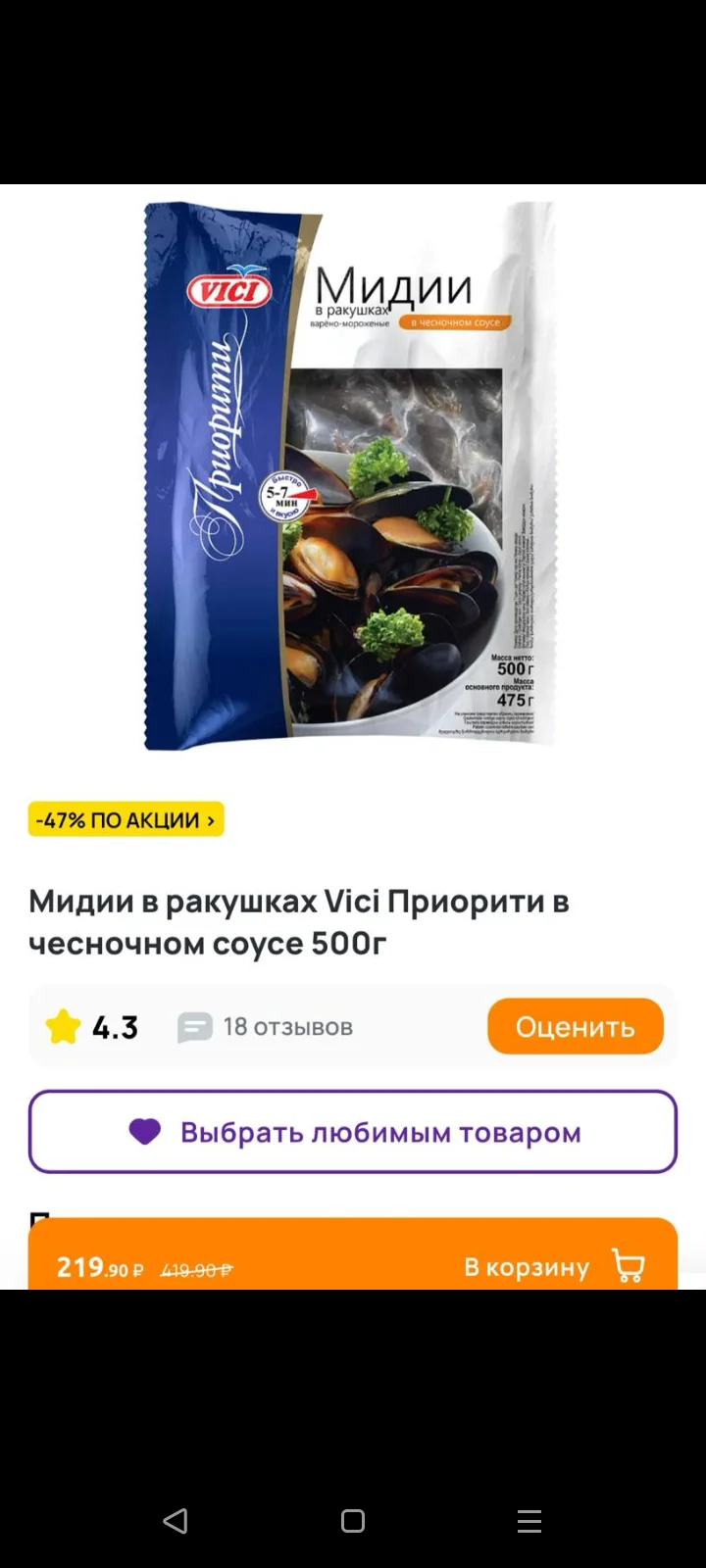Open the -47% по акции promo badge
The width and height of the screenshot is (706, 1568).
(126, 819)
